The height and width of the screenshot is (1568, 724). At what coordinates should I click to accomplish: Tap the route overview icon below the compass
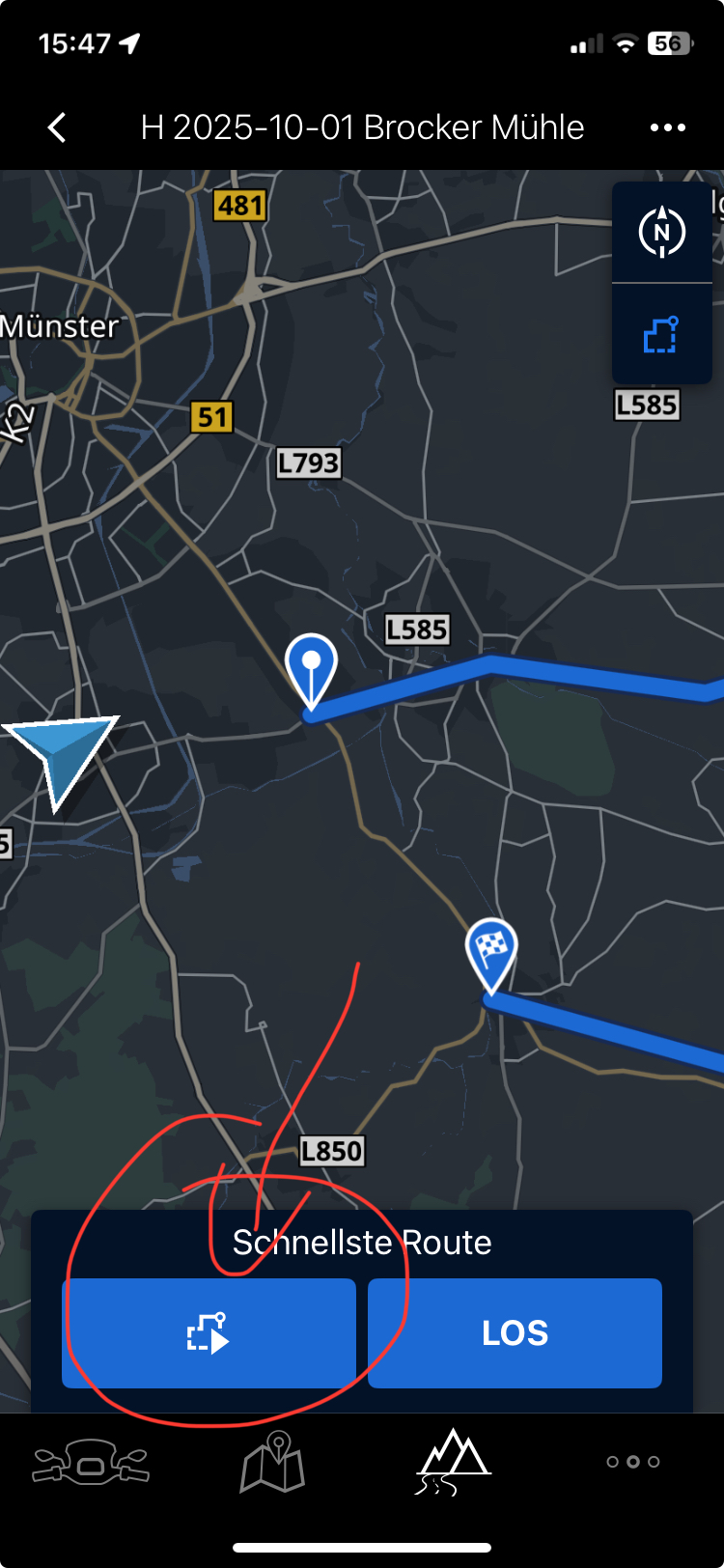pyautogui.click(x=662, y=334)
